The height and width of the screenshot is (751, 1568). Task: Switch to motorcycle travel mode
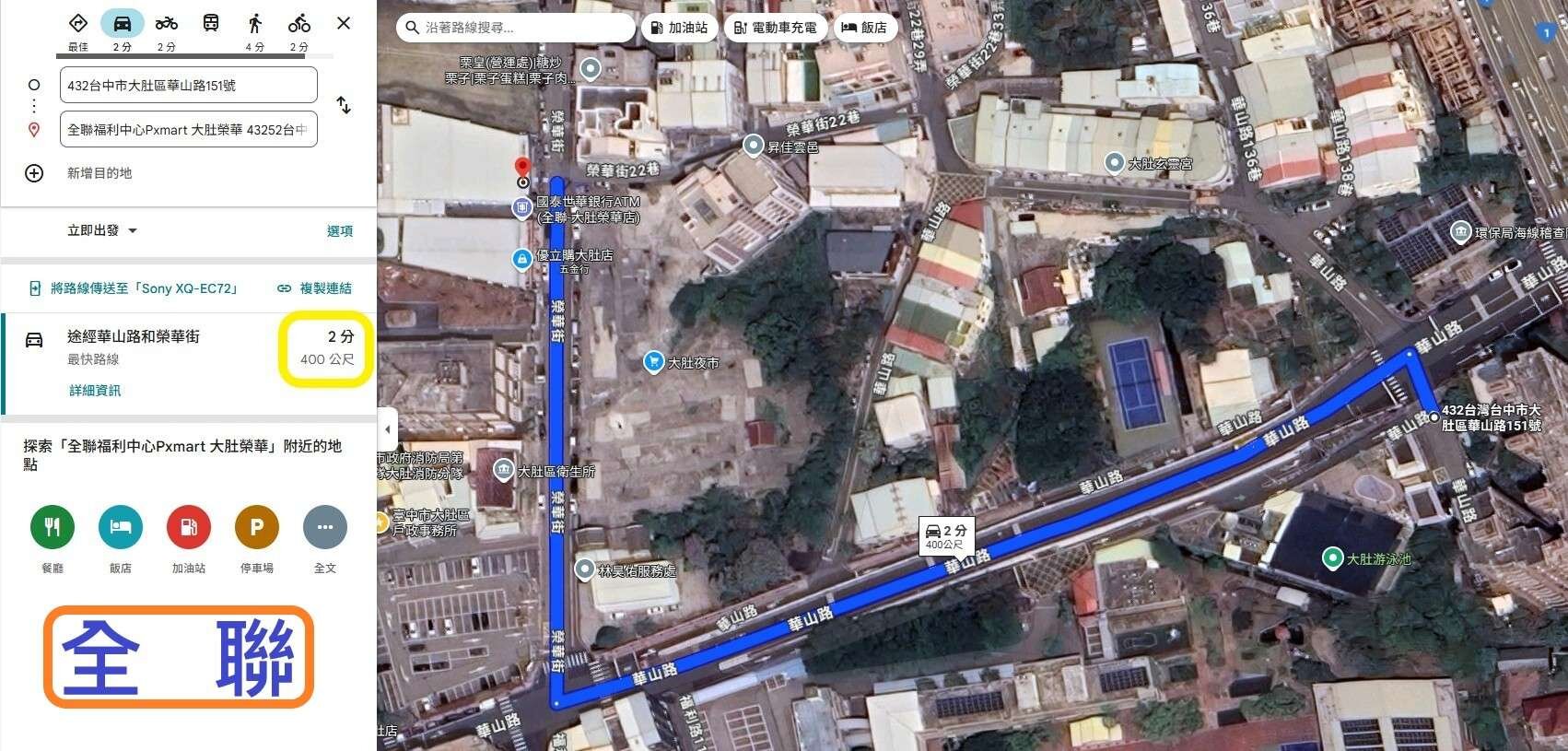point(167,25)
